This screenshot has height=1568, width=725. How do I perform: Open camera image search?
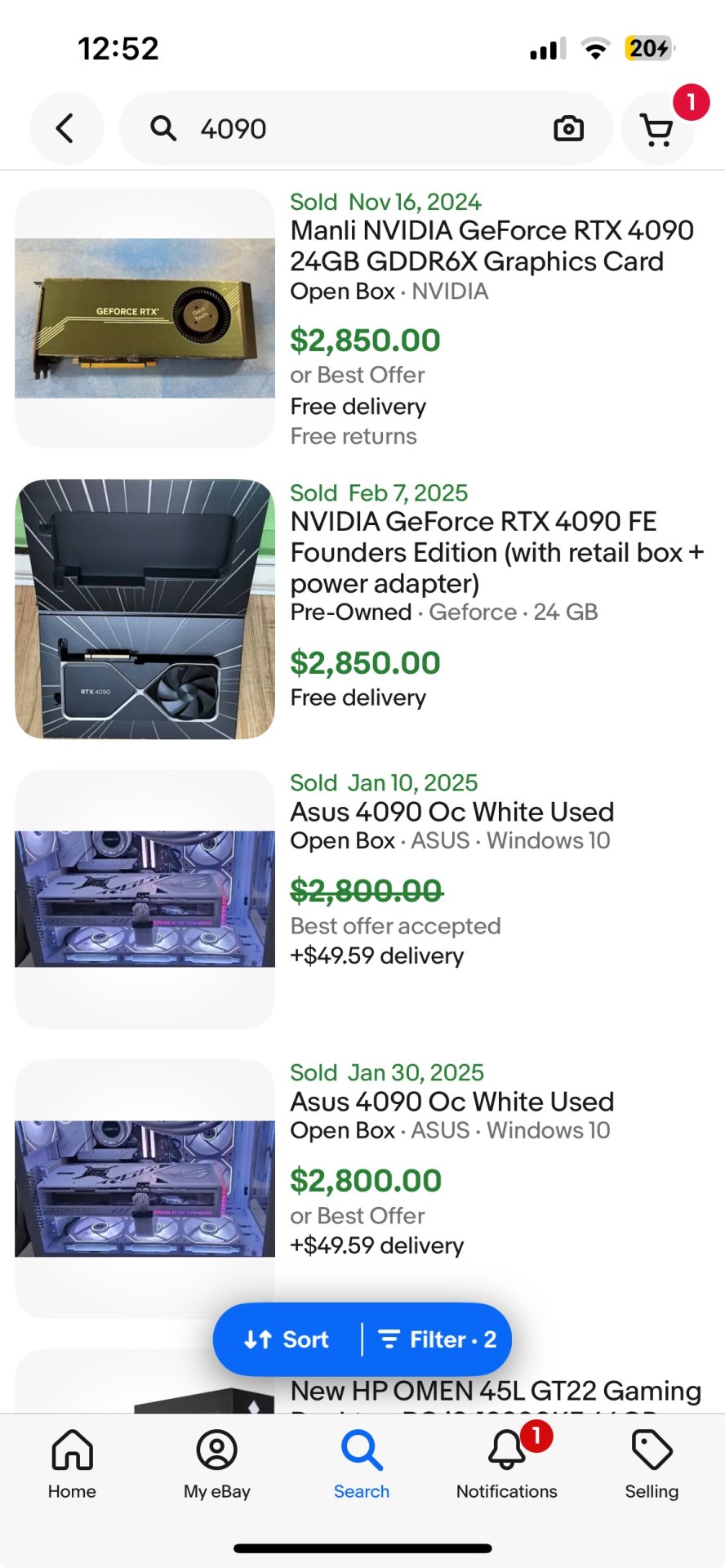(x=568, y=128)
